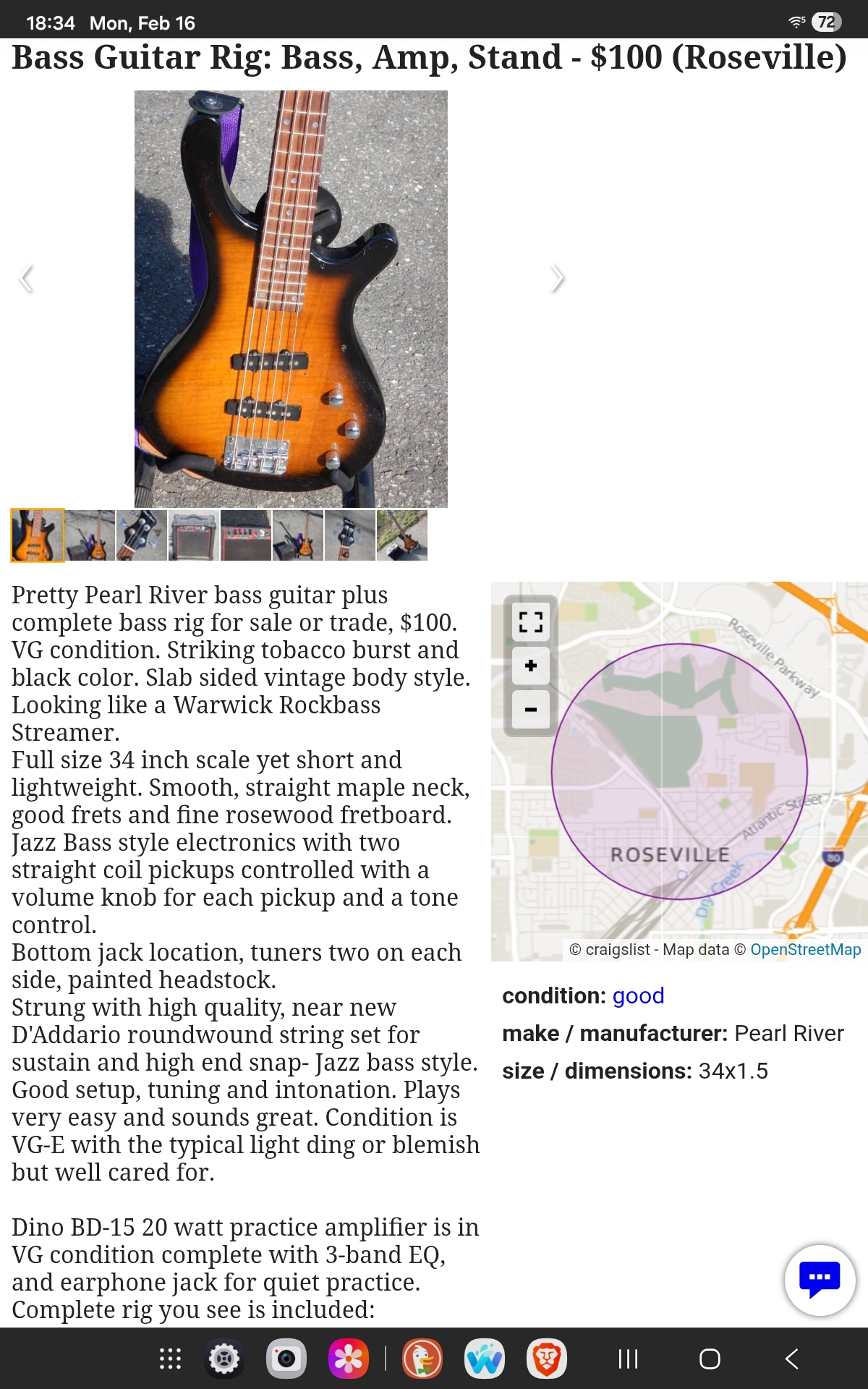The height and width of the screenshot is (1389, 868).
Task: Select the bass-by-the-grass thumbnail
Action: tap(402, 535)
